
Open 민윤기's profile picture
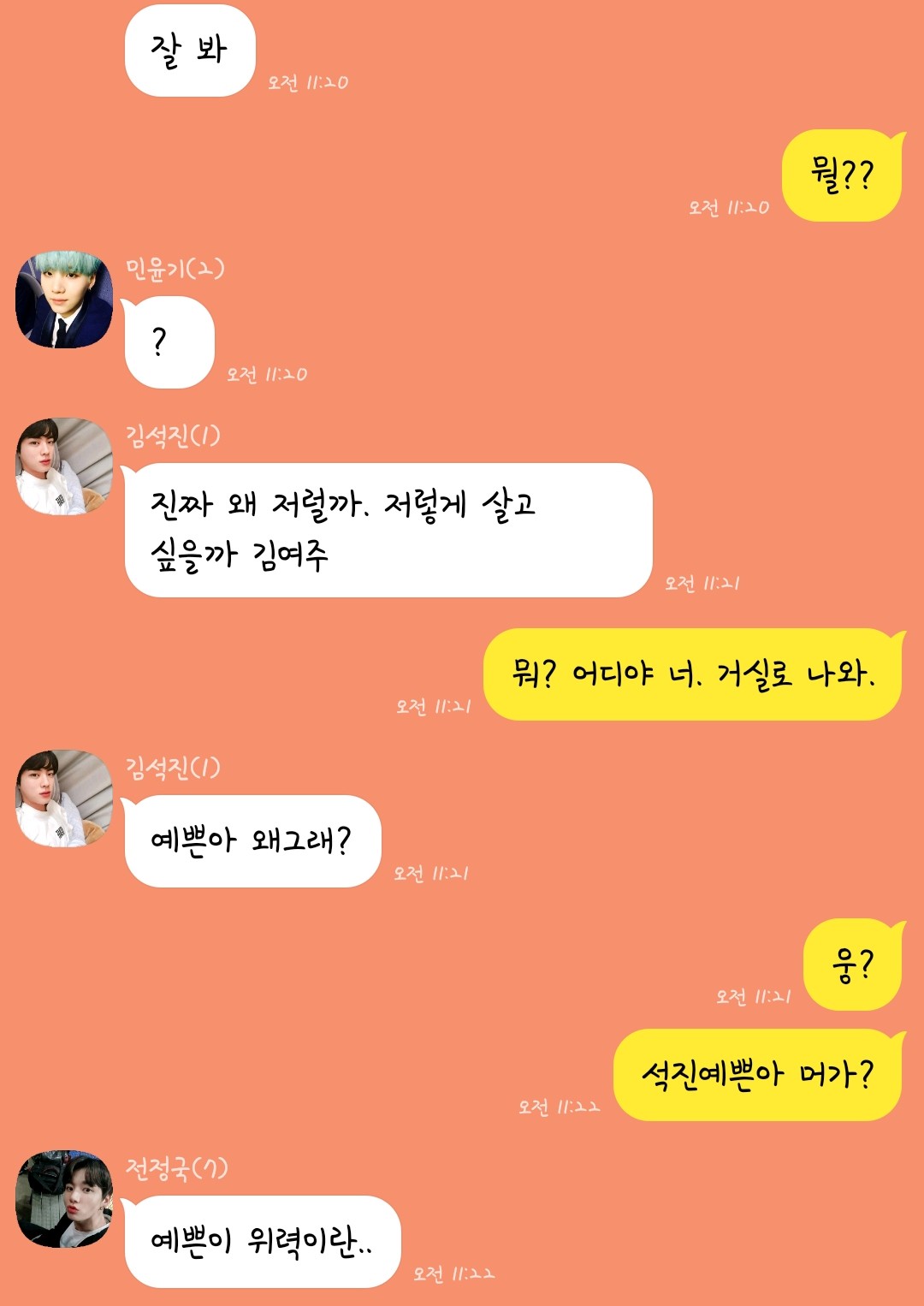[64, 300]
